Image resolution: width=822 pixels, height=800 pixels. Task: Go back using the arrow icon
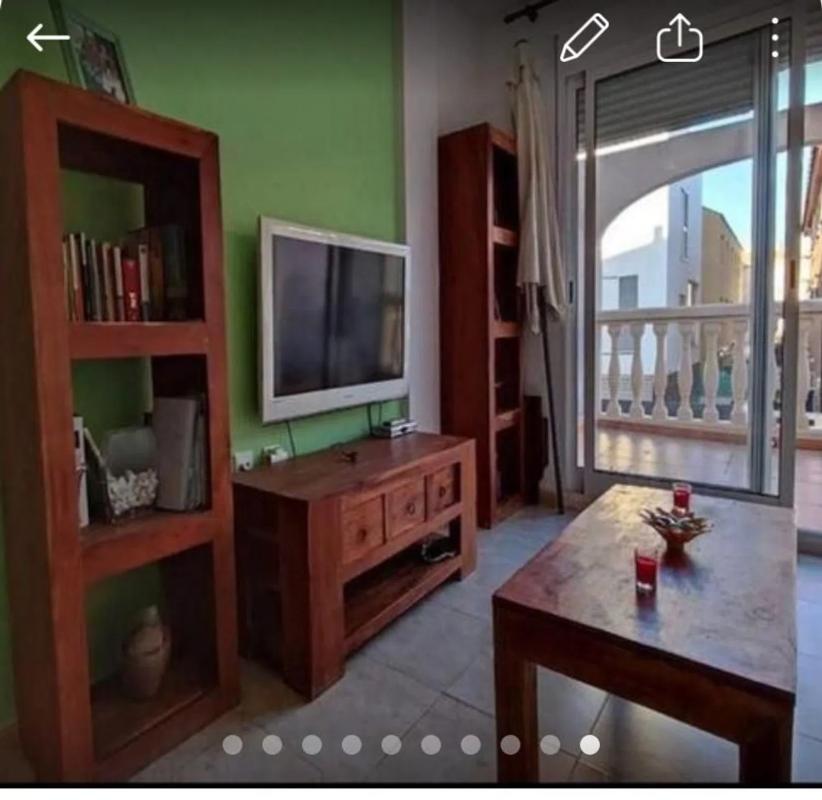click(47, 38)
